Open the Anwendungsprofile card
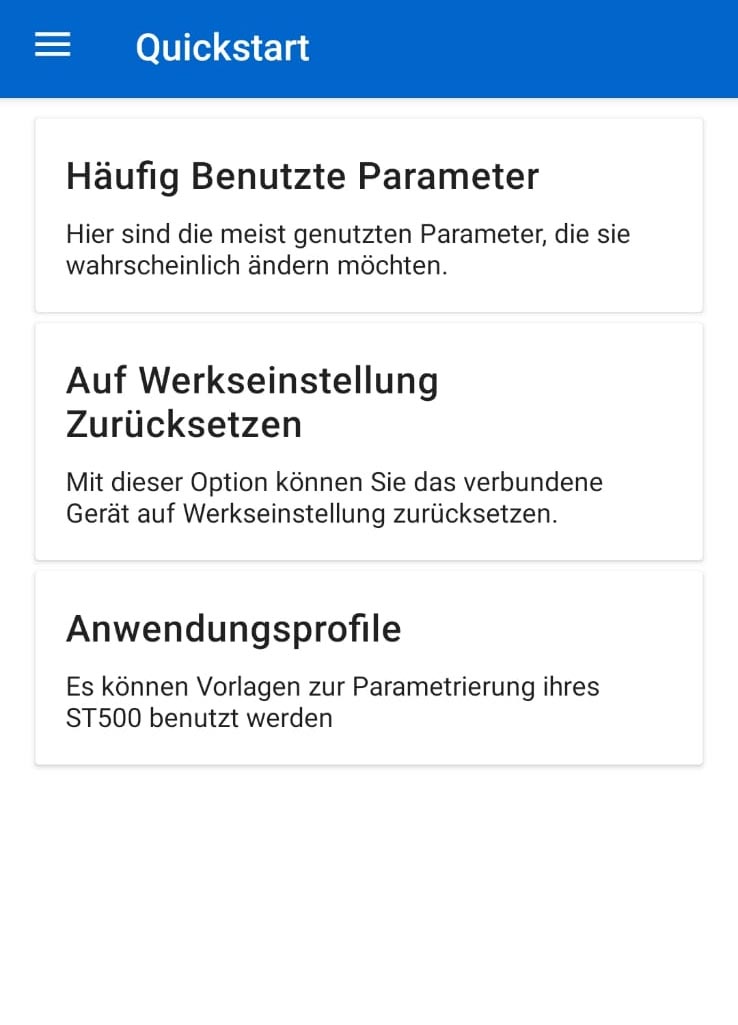The height and width of the screenshot is (1025, 738). 368,667
